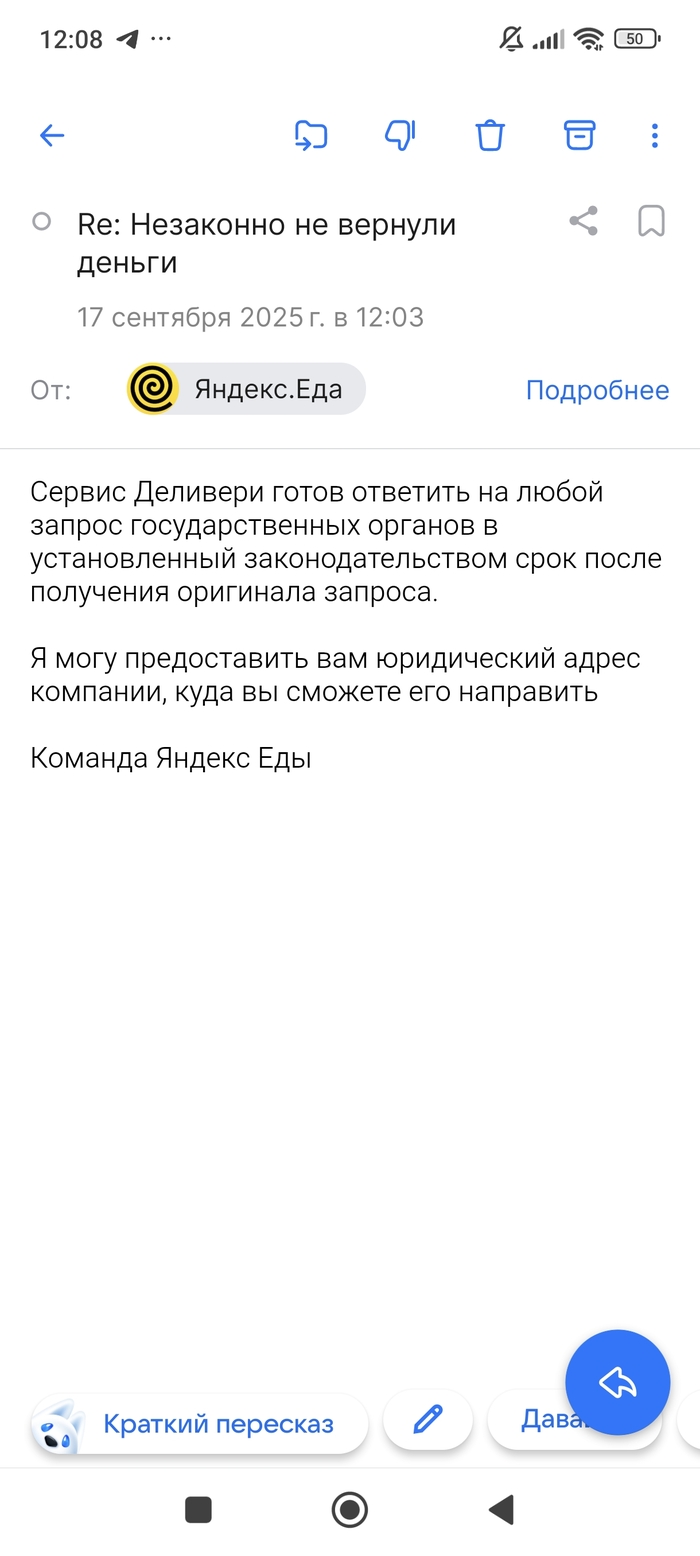Go back to the inbox
This screenshot has height=1556, width=700.
point(52,135)
